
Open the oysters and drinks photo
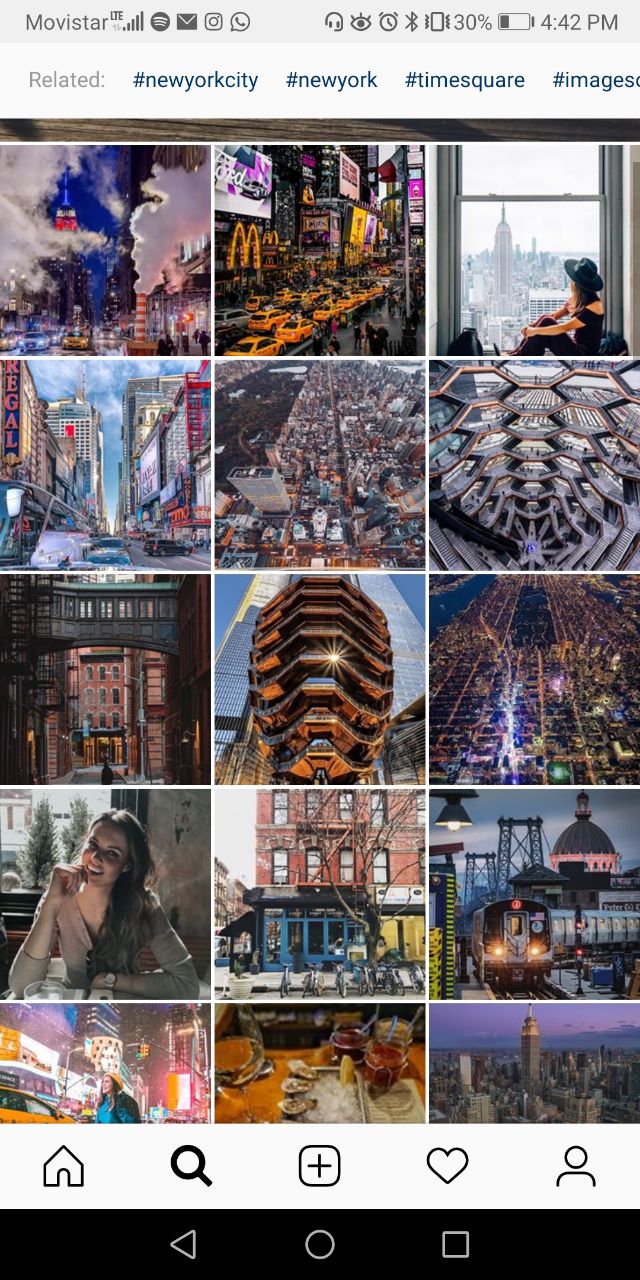(319, 1063)
